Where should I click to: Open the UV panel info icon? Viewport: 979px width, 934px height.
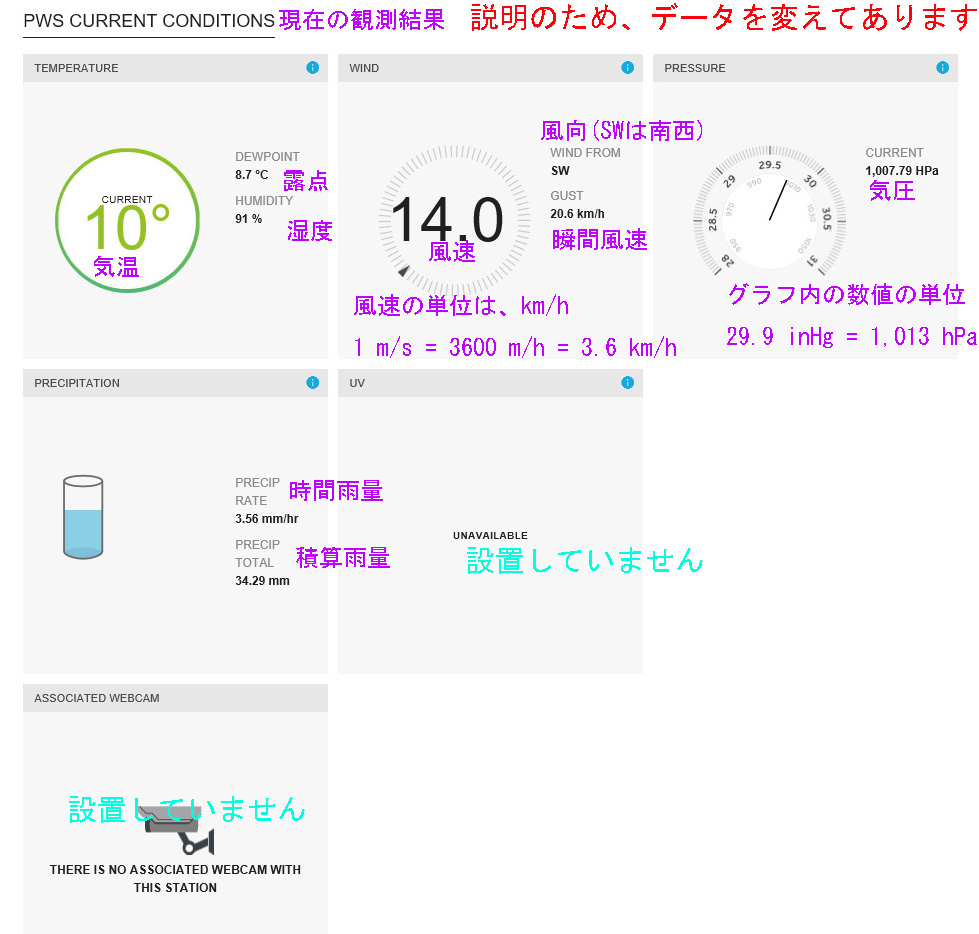coord(627,383)
